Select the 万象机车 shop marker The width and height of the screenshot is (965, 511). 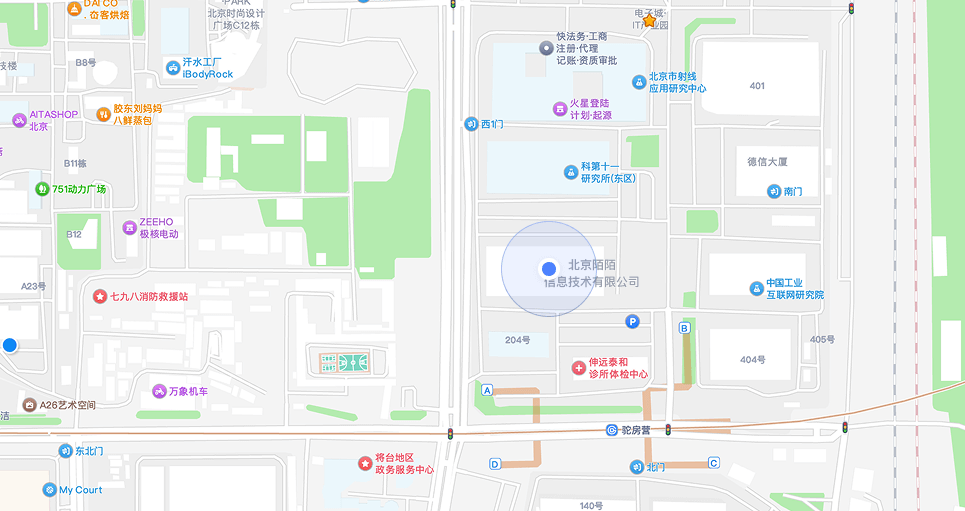tap(158, 391)
